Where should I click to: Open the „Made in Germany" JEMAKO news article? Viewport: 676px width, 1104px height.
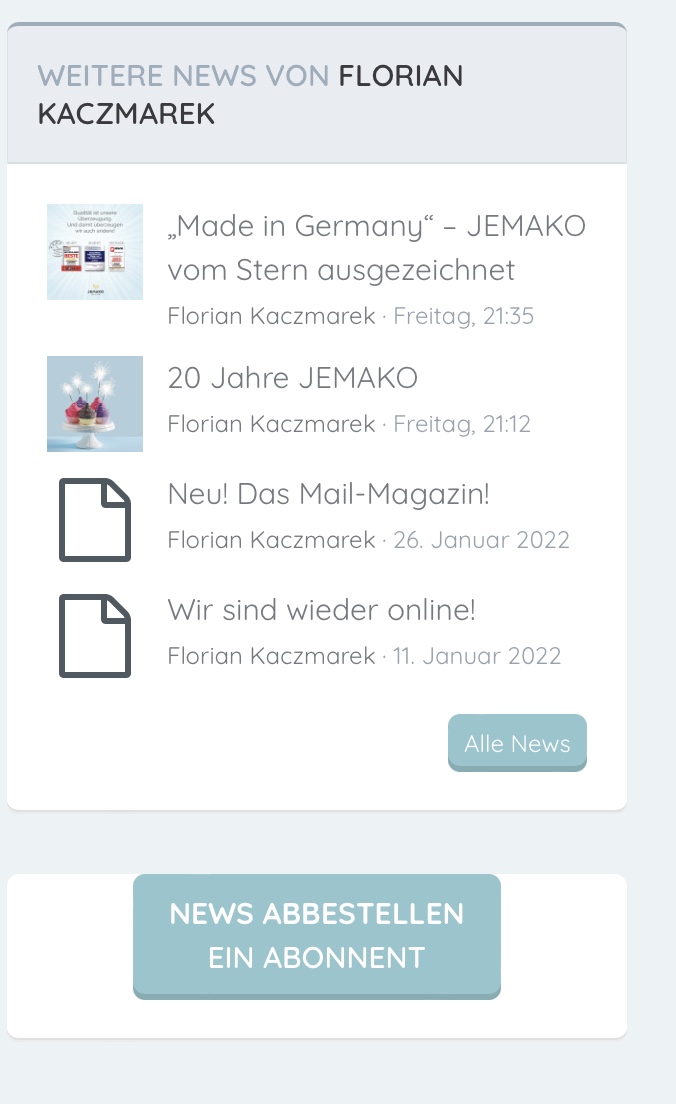[x=376, y=248]
